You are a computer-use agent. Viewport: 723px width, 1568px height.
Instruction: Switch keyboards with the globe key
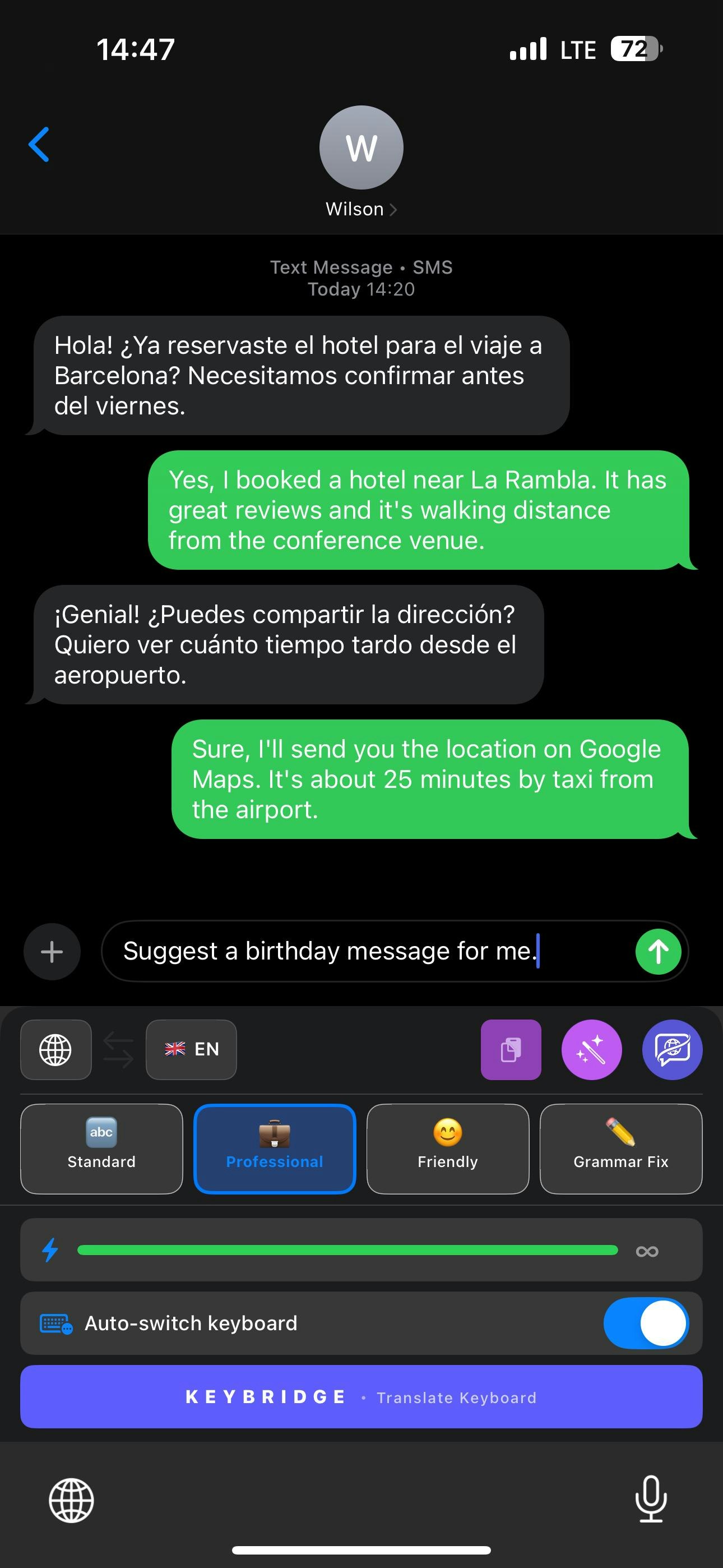[x=71, y=1500]
